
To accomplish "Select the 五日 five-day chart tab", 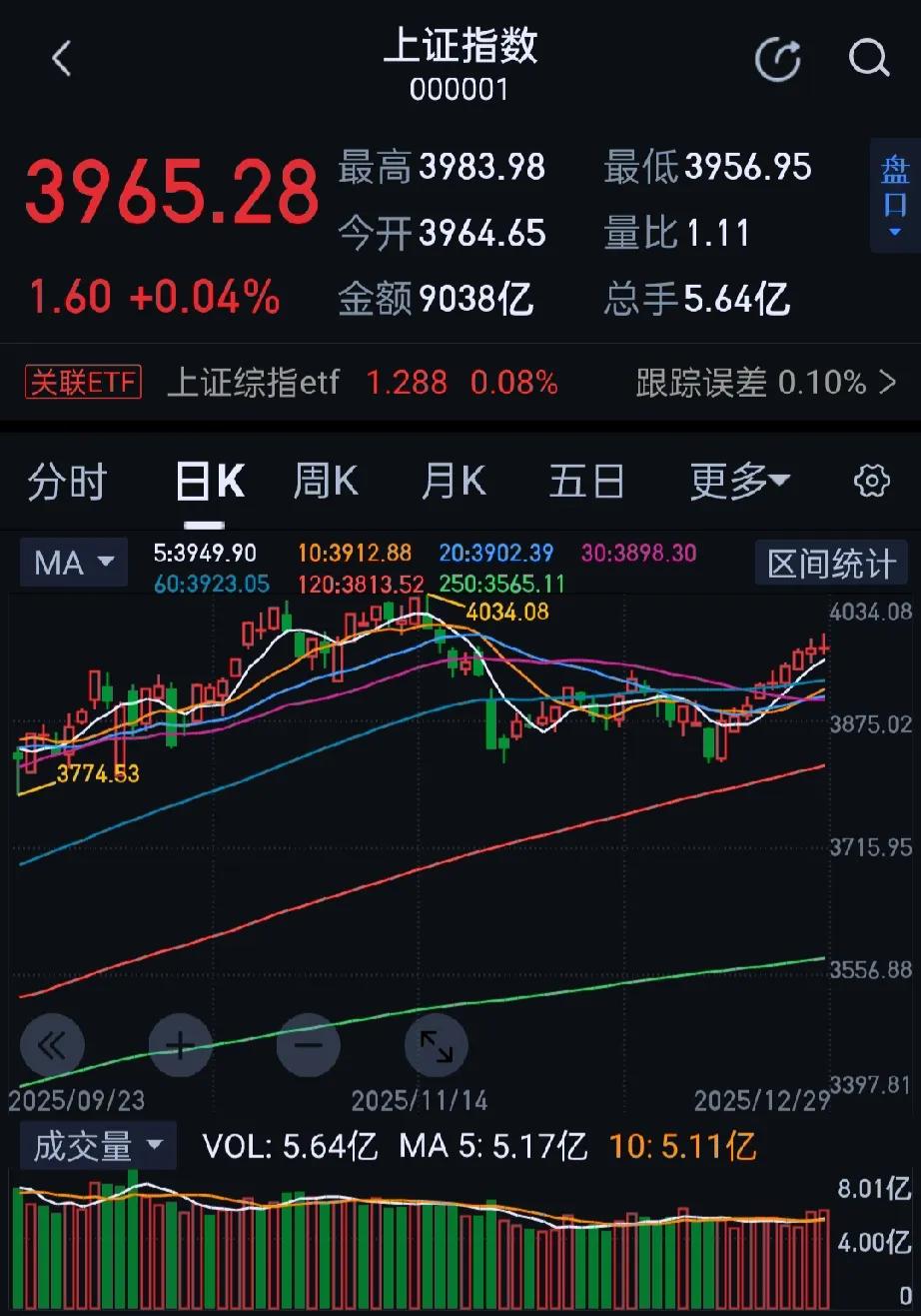I will tap(587, 482).
